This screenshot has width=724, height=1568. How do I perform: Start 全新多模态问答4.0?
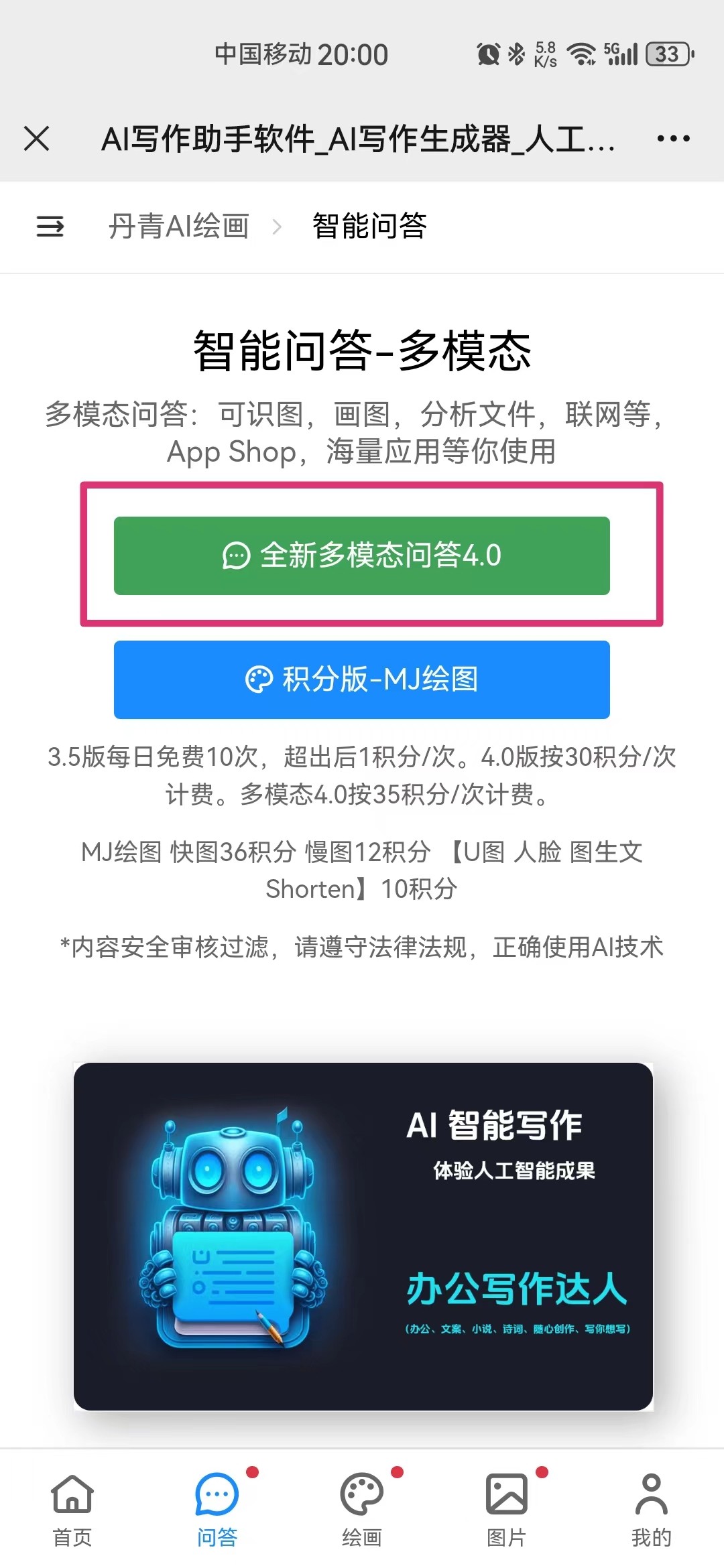click(362, 556)
